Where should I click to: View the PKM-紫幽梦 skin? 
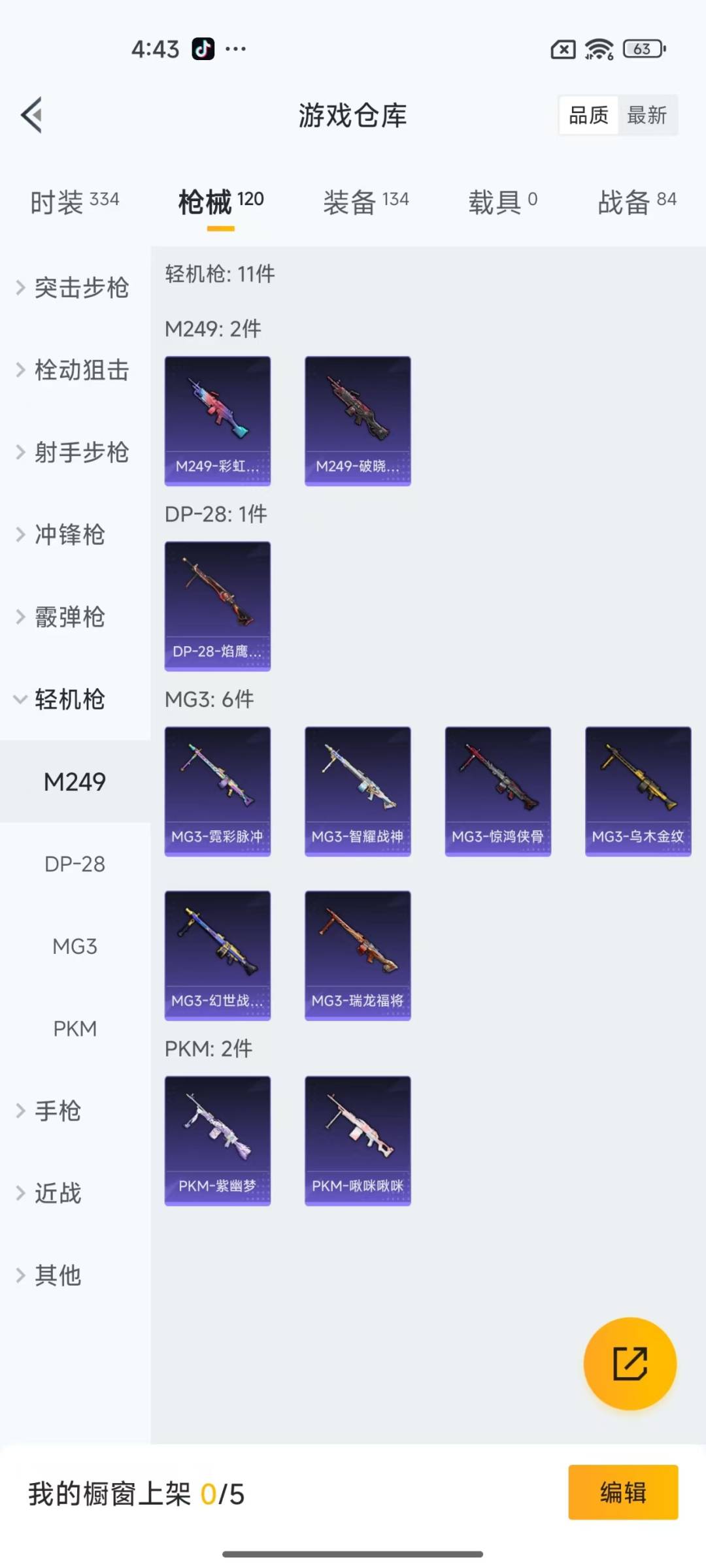[x=217, y=1140]
